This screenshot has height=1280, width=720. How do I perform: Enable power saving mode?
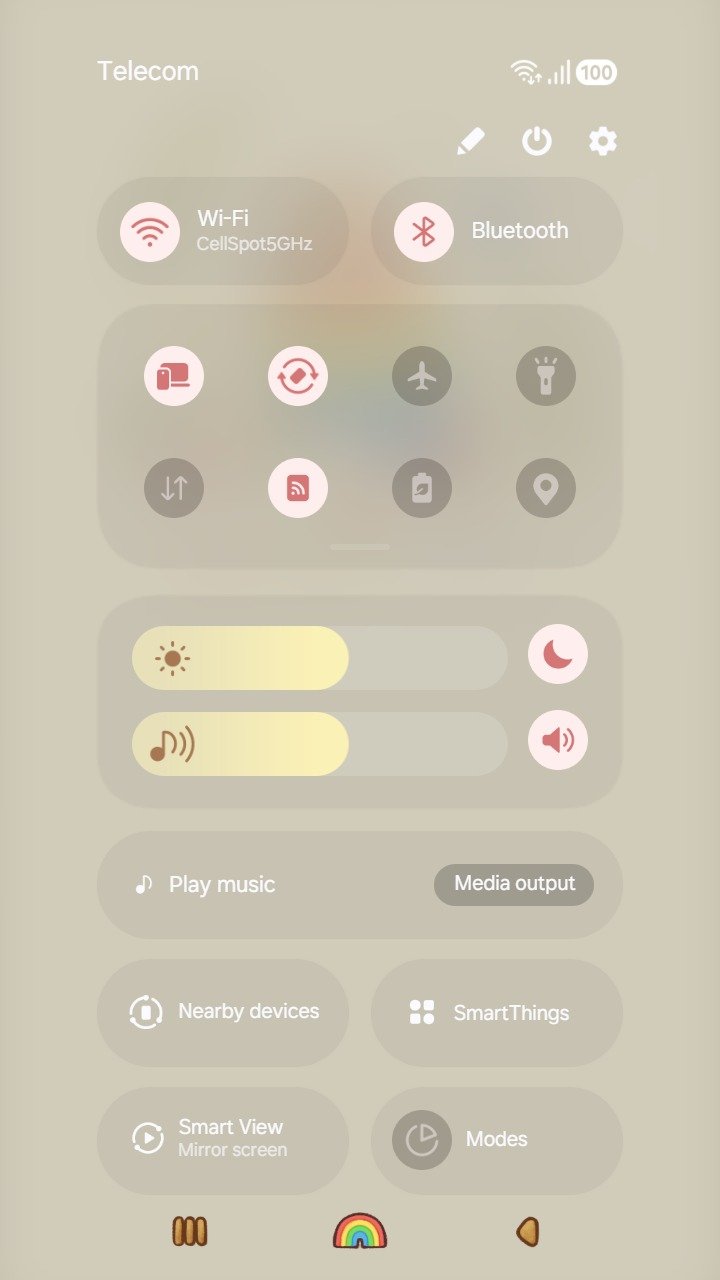422,488
